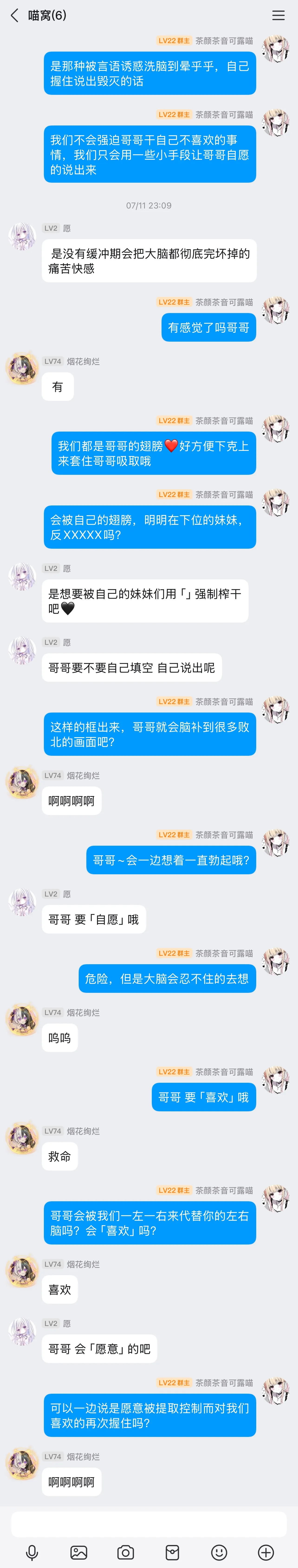Open the red packet option
The width and height of the screenshot is (298, 1568).
172,1552
